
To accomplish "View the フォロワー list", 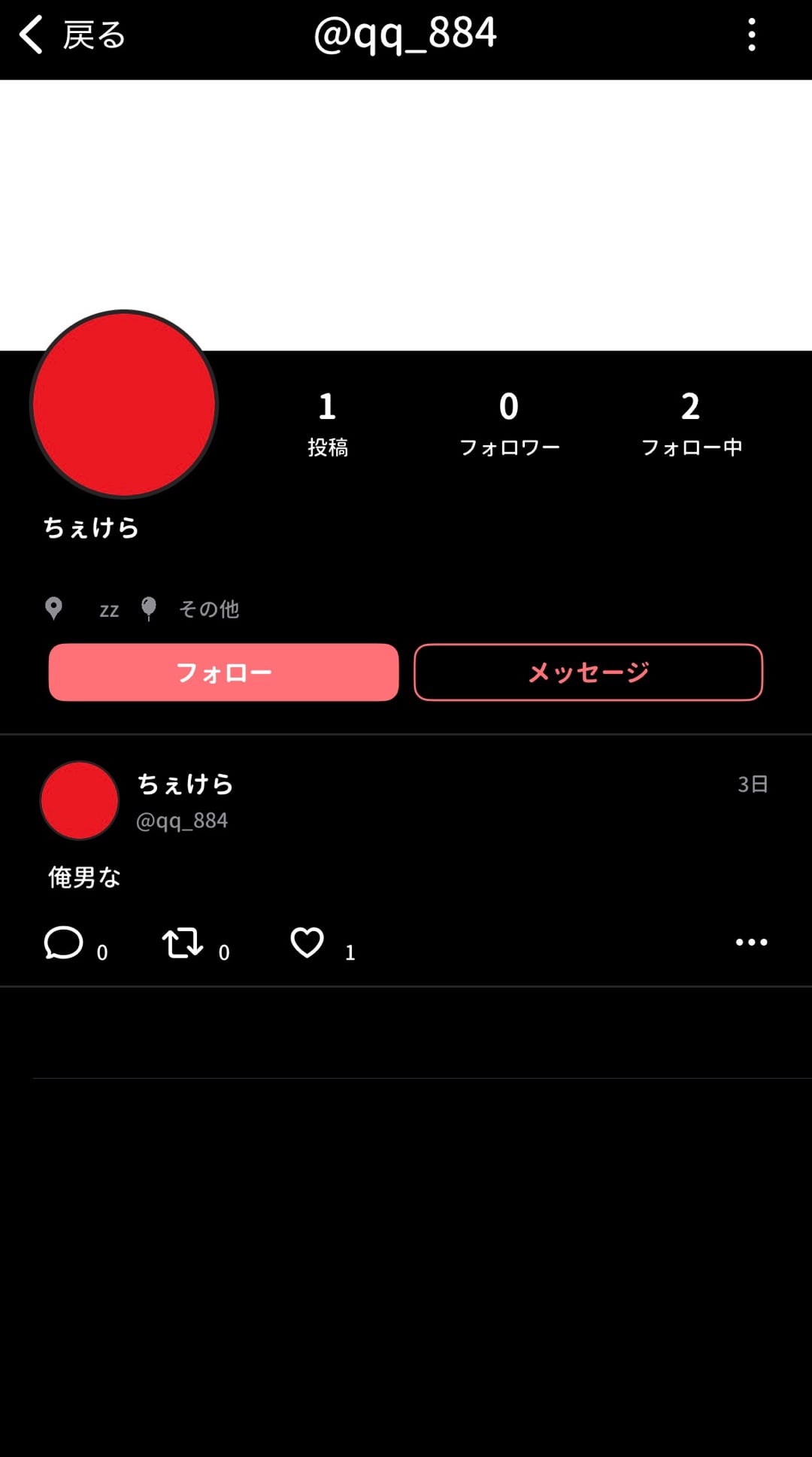I will coord(509,424).
